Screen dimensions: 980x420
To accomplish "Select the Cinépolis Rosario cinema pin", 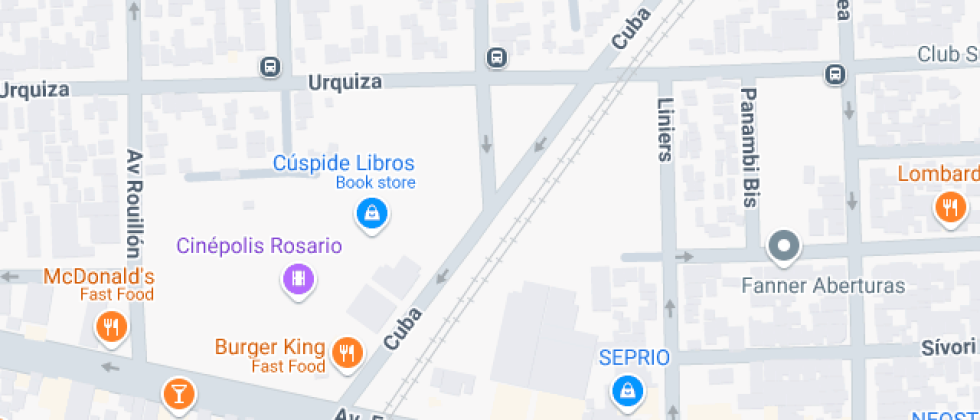I will (x=299, y=279).
